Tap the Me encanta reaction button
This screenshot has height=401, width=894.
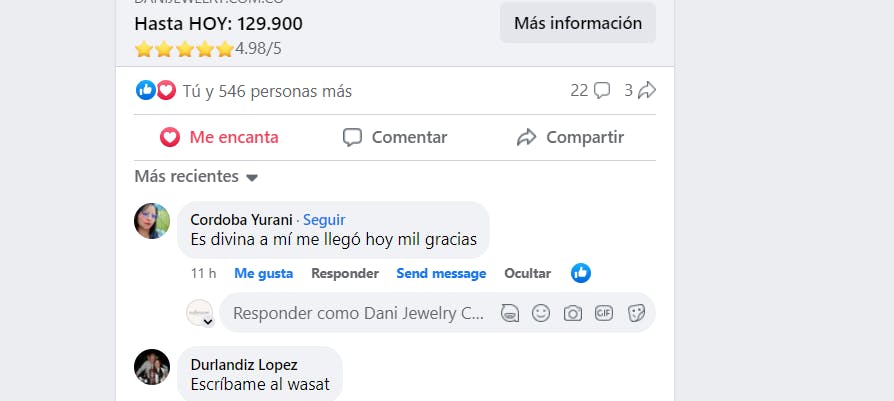click(x=220, y=137)
